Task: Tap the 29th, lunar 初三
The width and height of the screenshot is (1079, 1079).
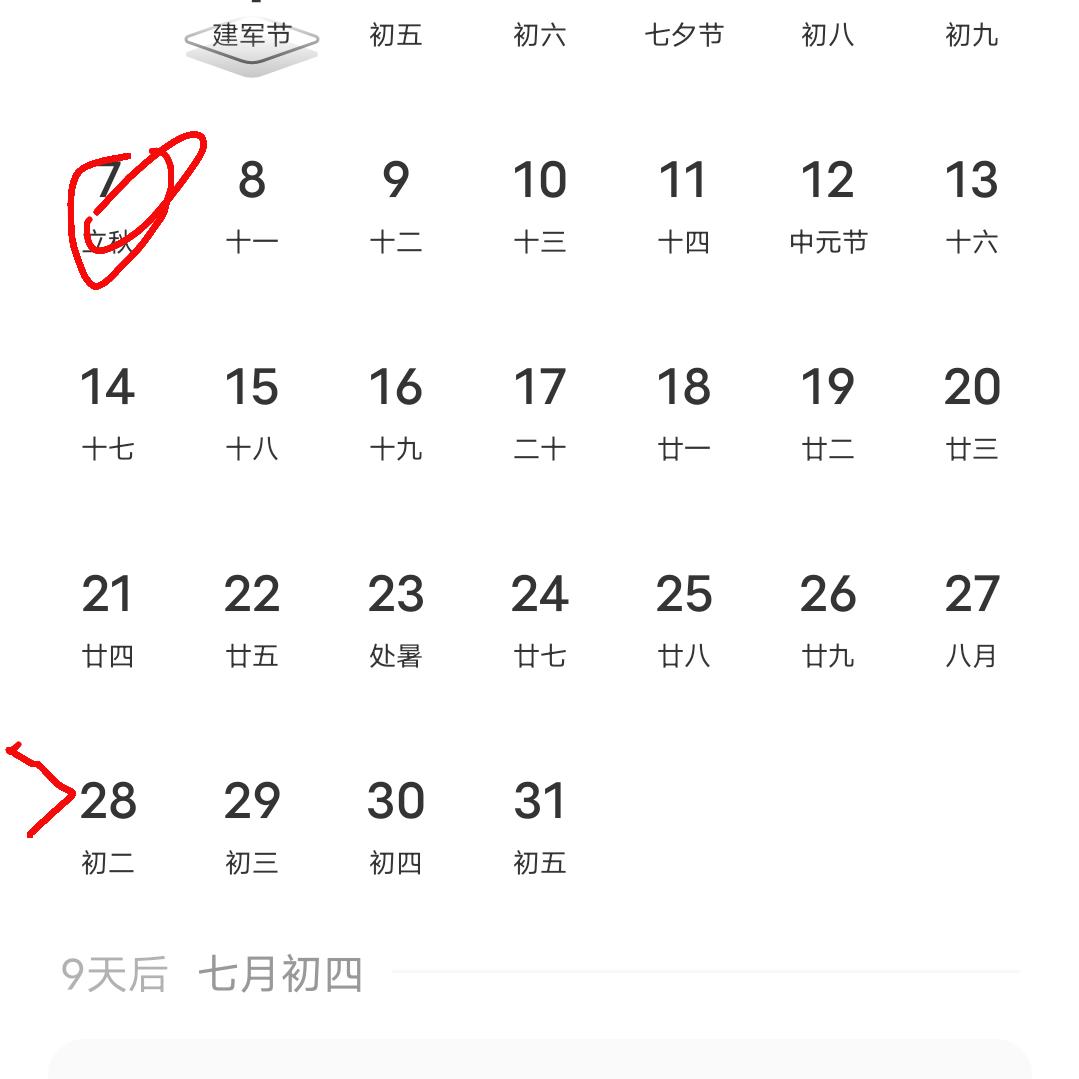Action: 252,826
